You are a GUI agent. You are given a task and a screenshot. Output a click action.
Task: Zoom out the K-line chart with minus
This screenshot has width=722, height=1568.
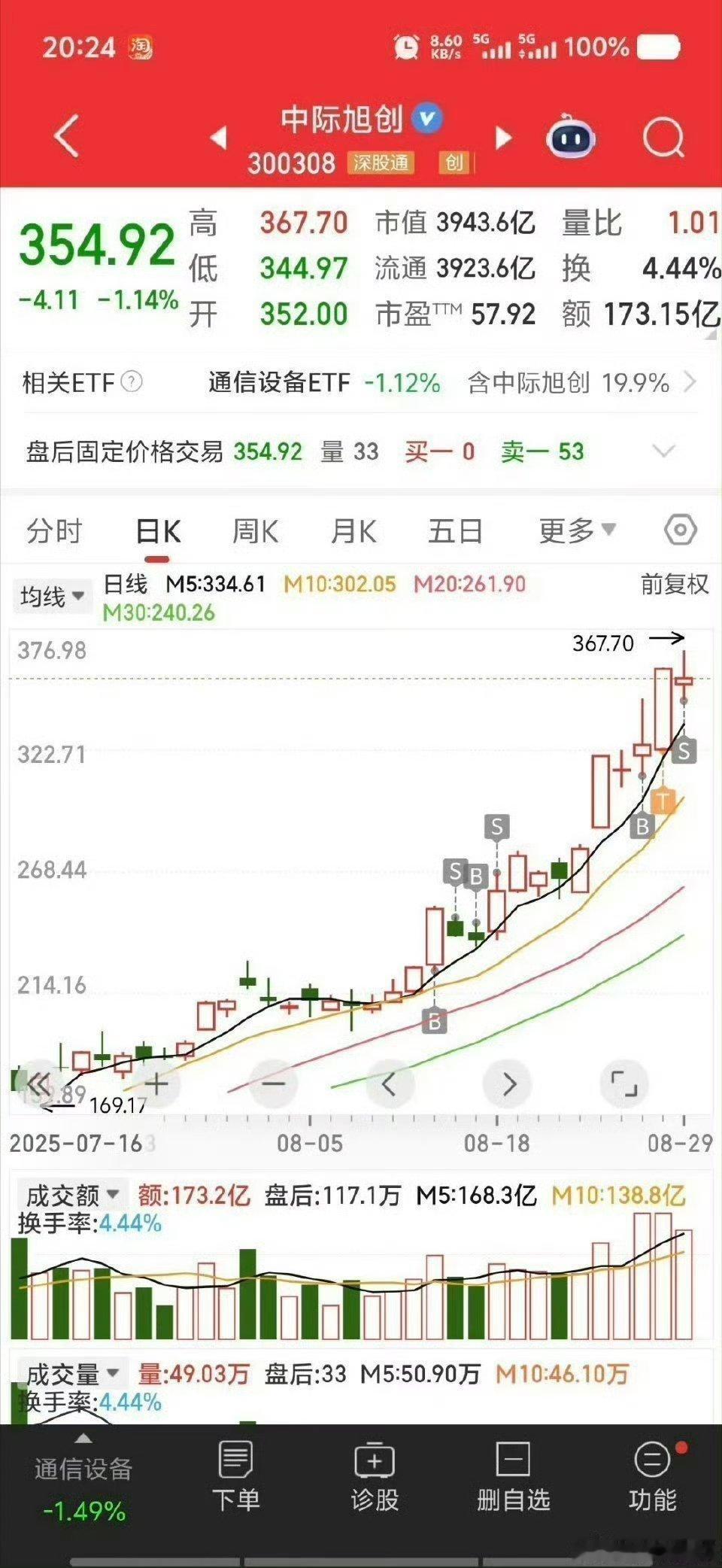tap(273, 1084)
